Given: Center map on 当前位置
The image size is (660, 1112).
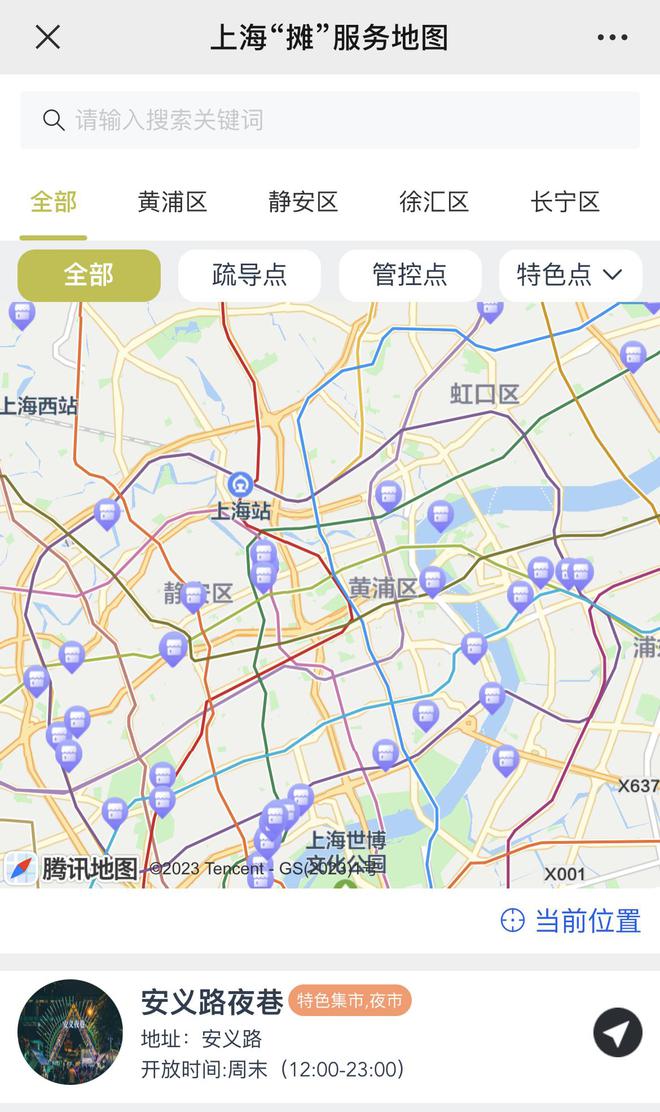Looking at the screenshot, I should (571, 920).
